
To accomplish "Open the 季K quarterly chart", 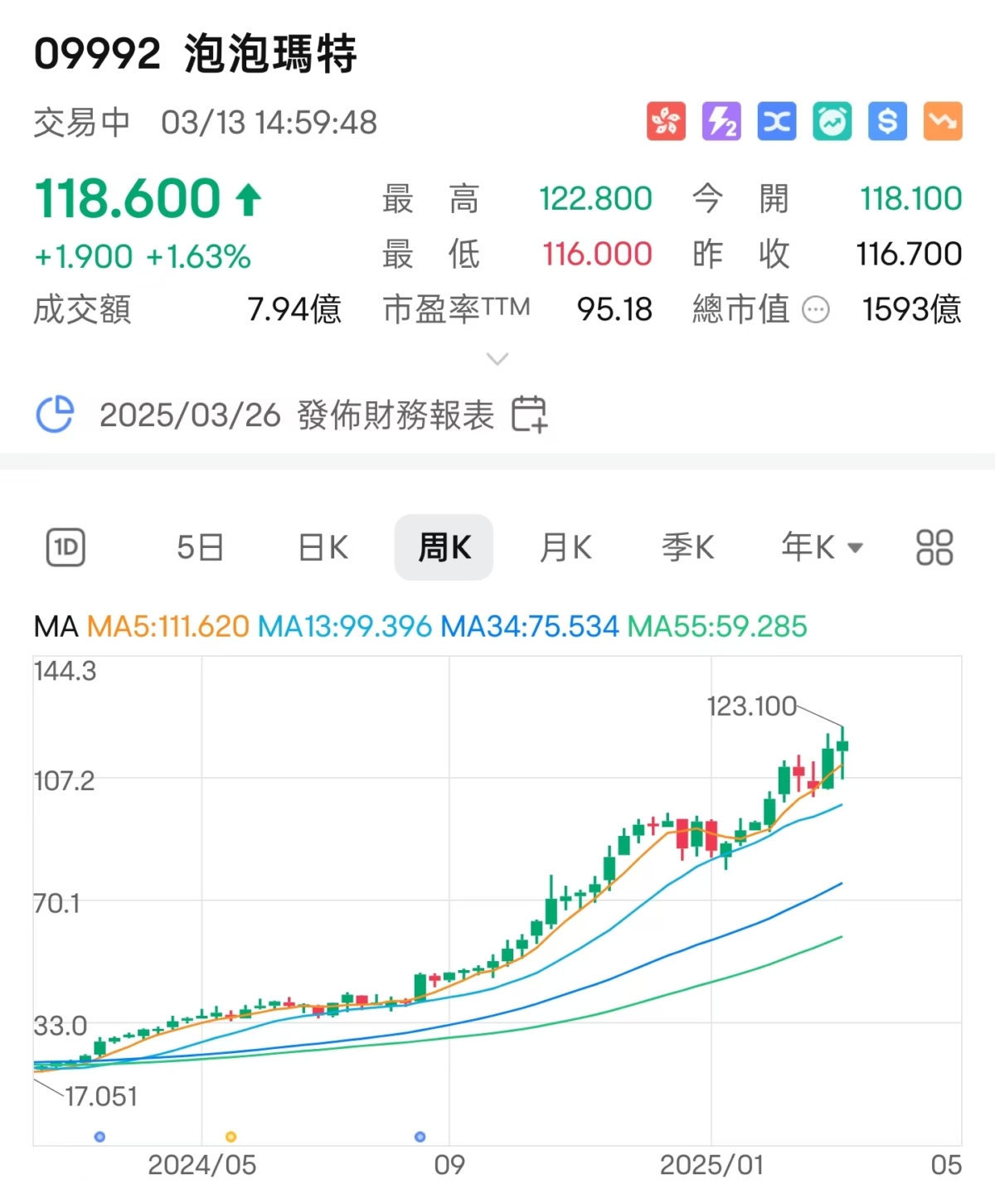I will point(687,547).
